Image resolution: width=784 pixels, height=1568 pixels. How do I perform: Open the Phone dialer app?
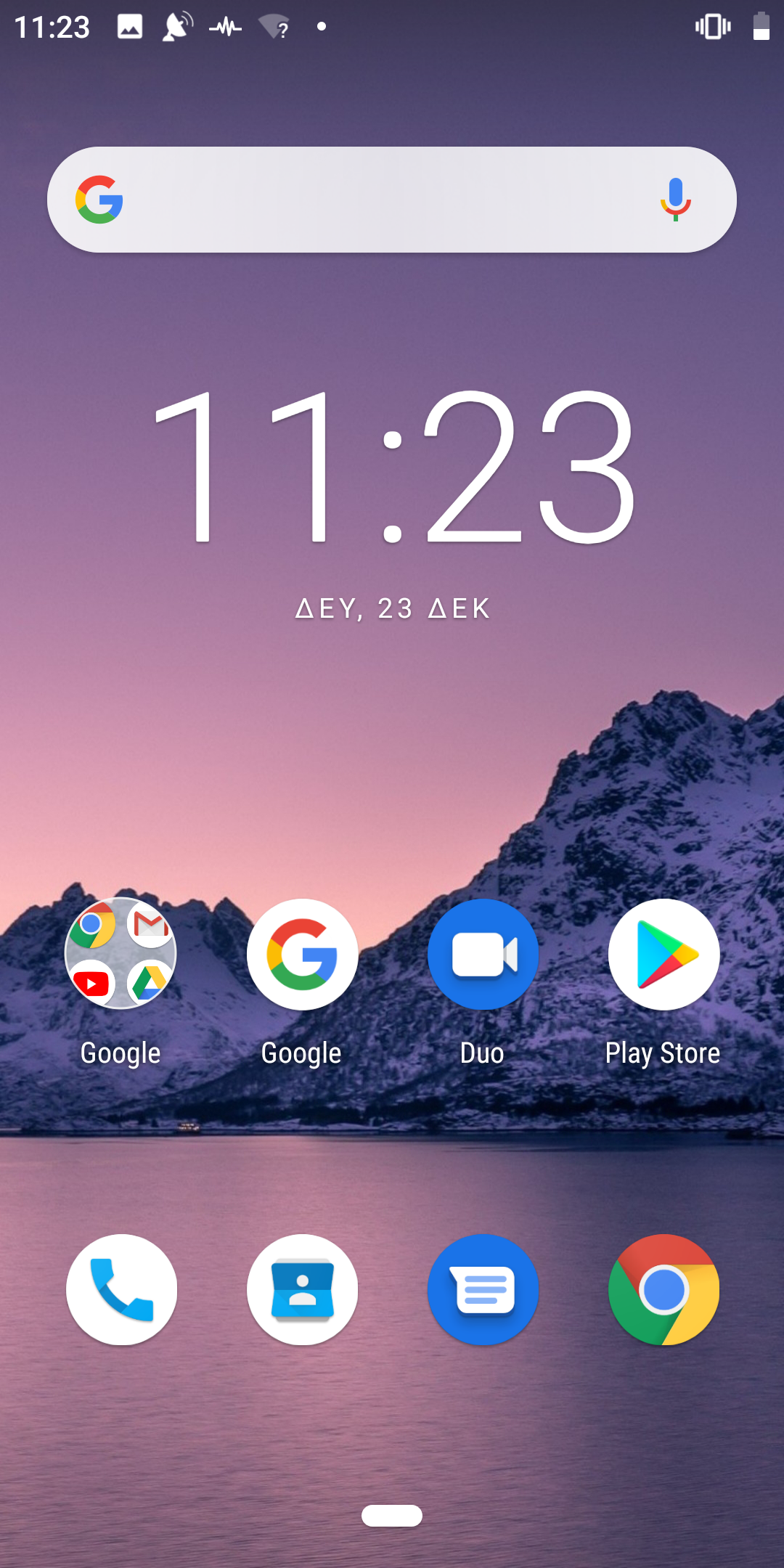point(121,1289)
